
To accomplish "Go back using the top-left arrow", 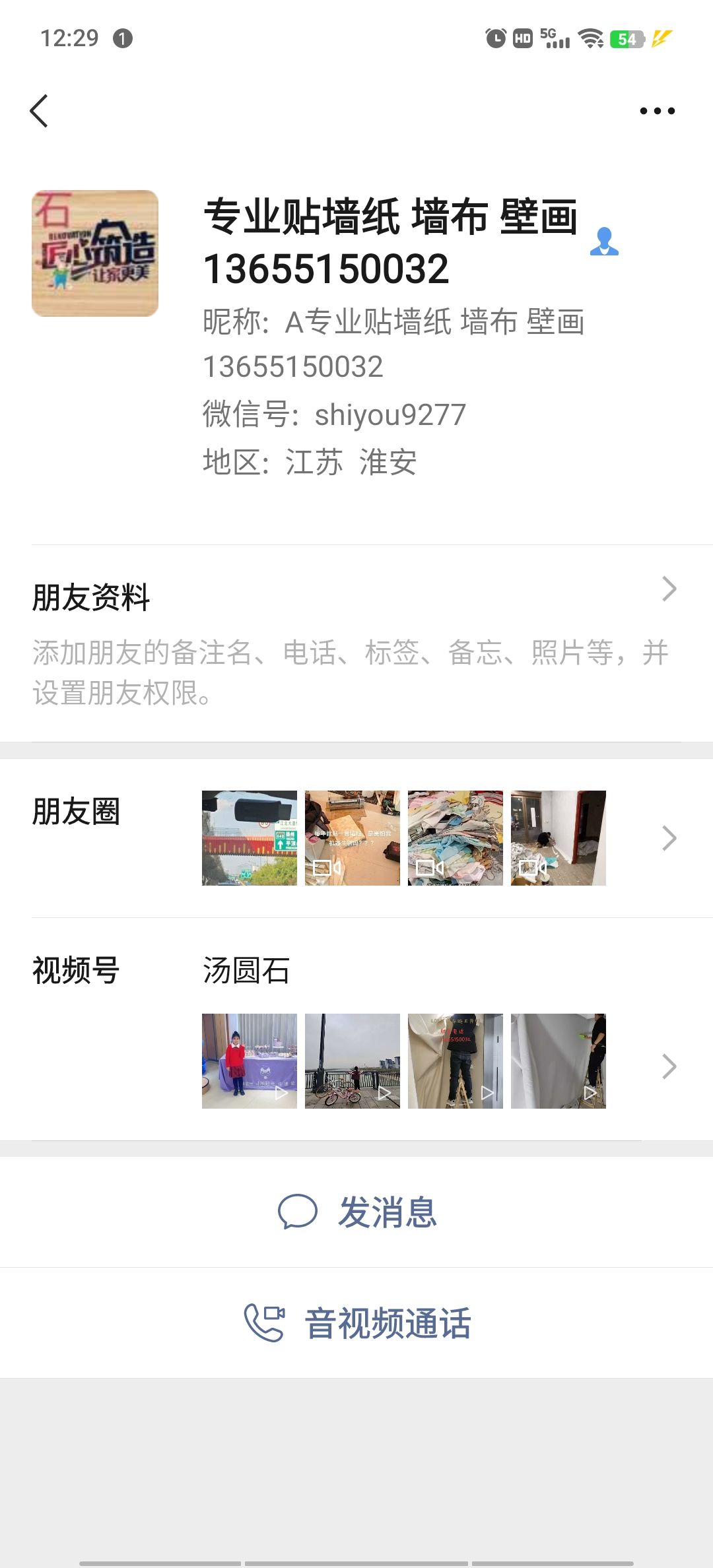I will [40, 111].
